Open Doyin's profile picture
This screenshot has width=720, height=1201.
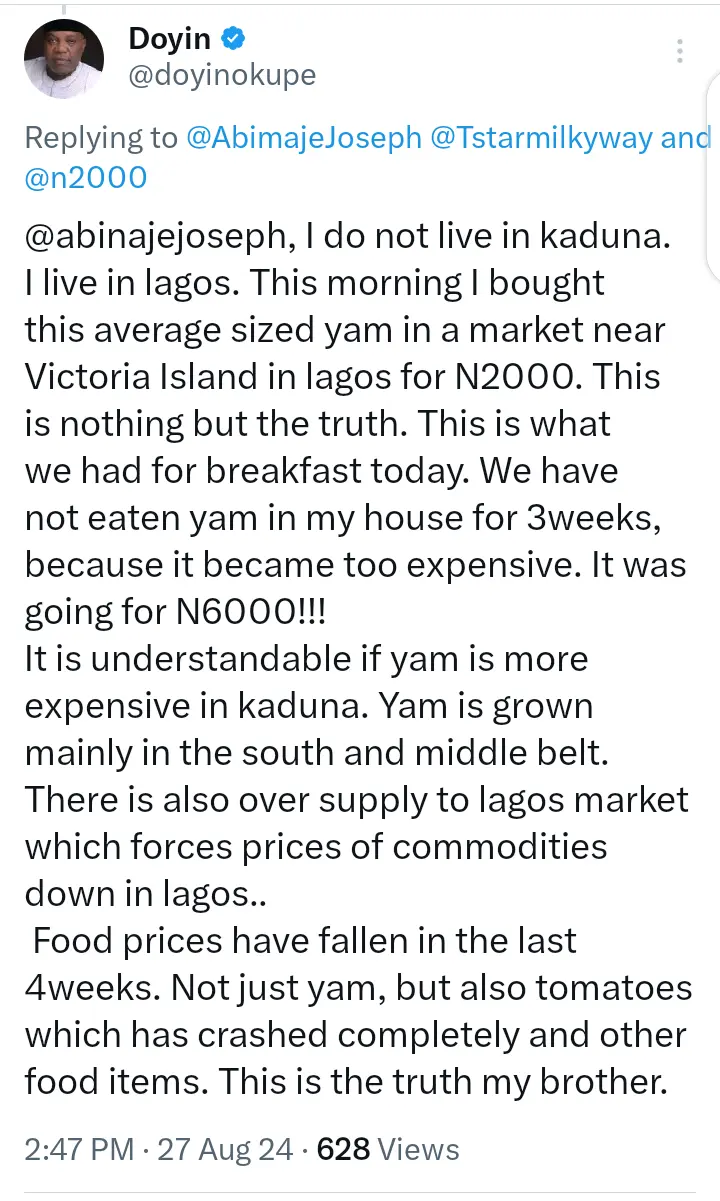pyautogui.click(x=63, y=60)
